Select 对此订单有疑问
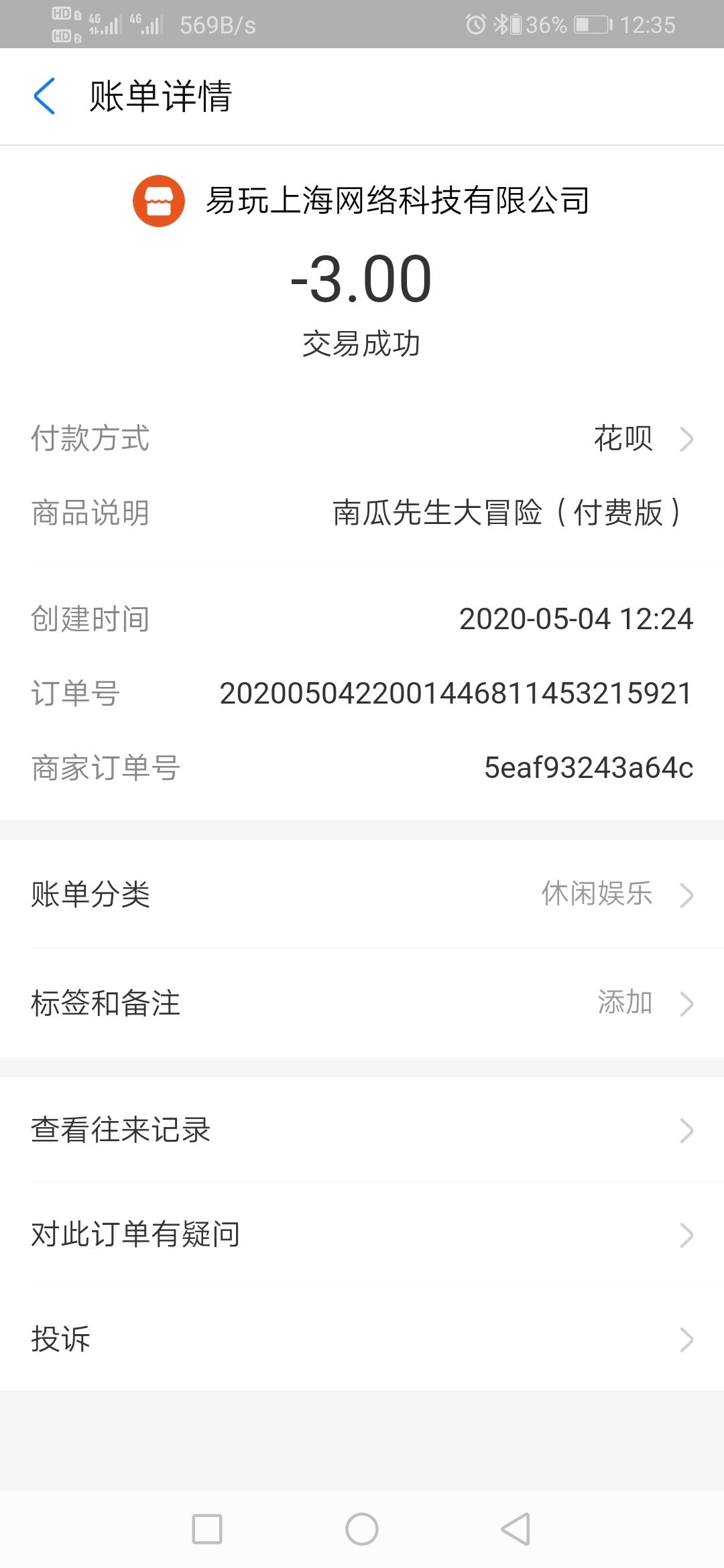724x1568 pixels. (x=362, y=1234)
